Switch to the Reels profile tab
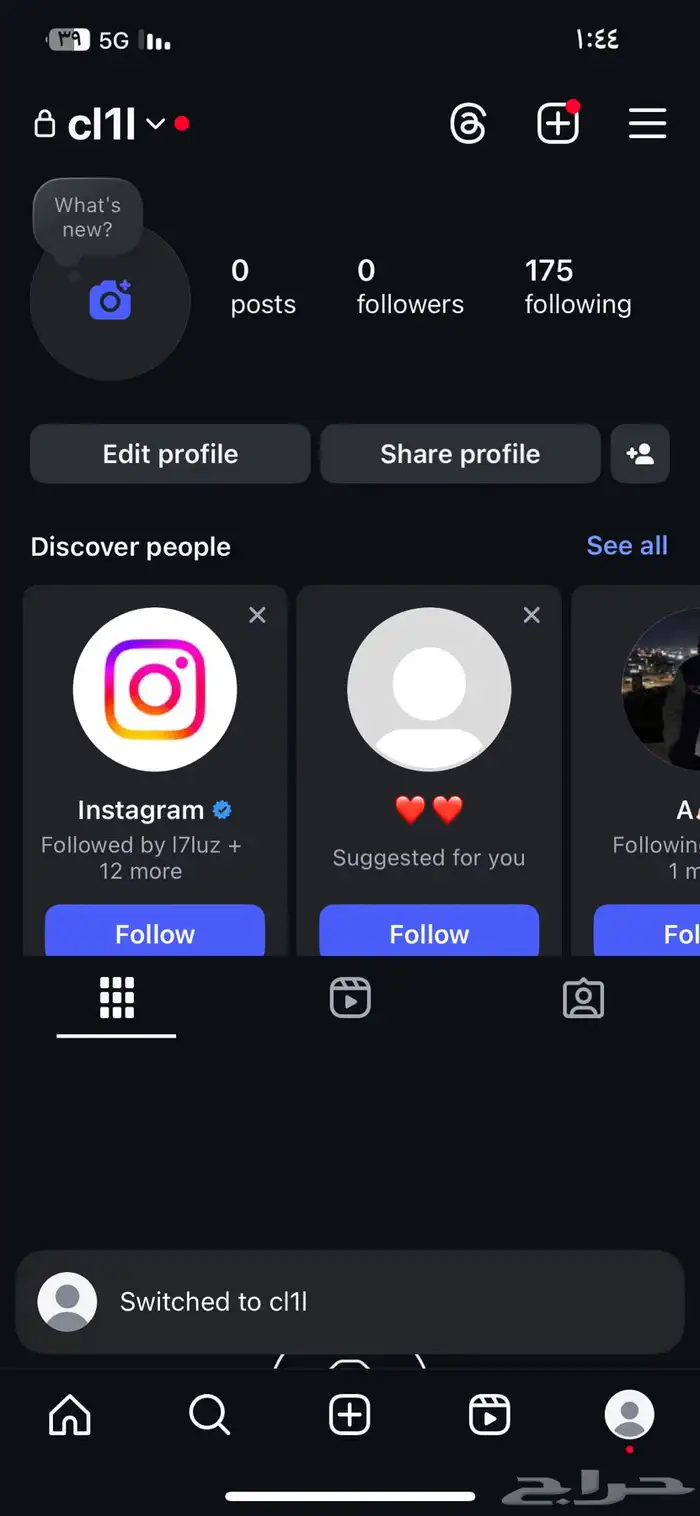This screenshot has height=1516, width=700. click(350, 998)
